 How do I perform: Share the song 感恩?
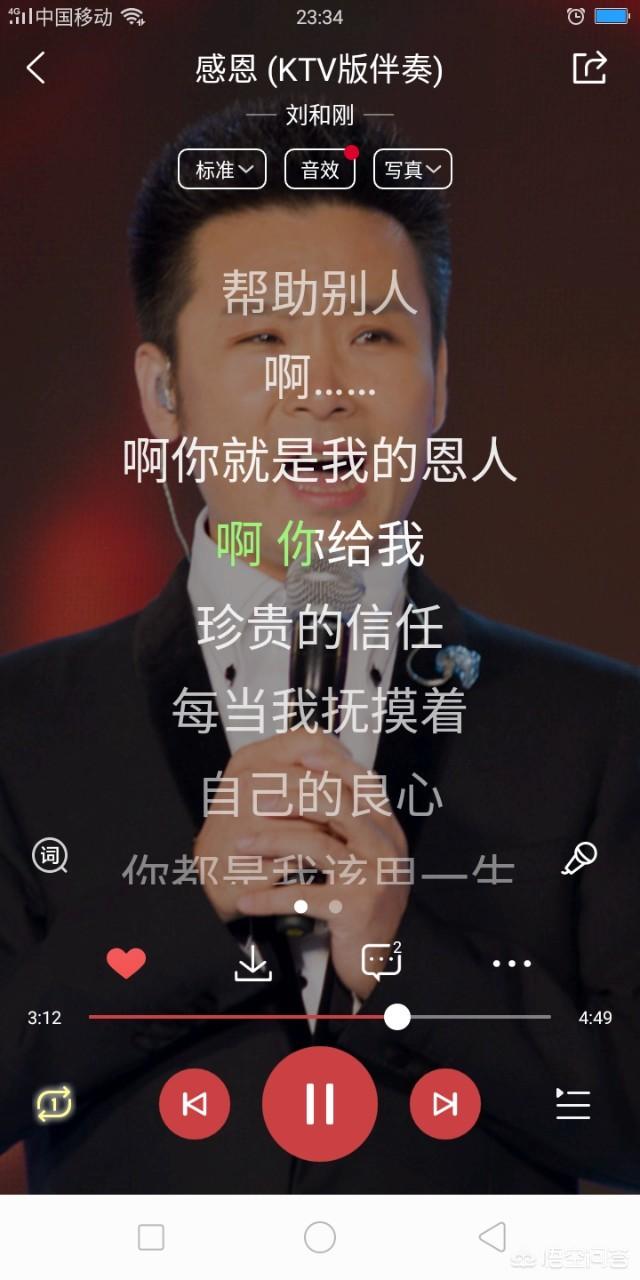point(589,68)
